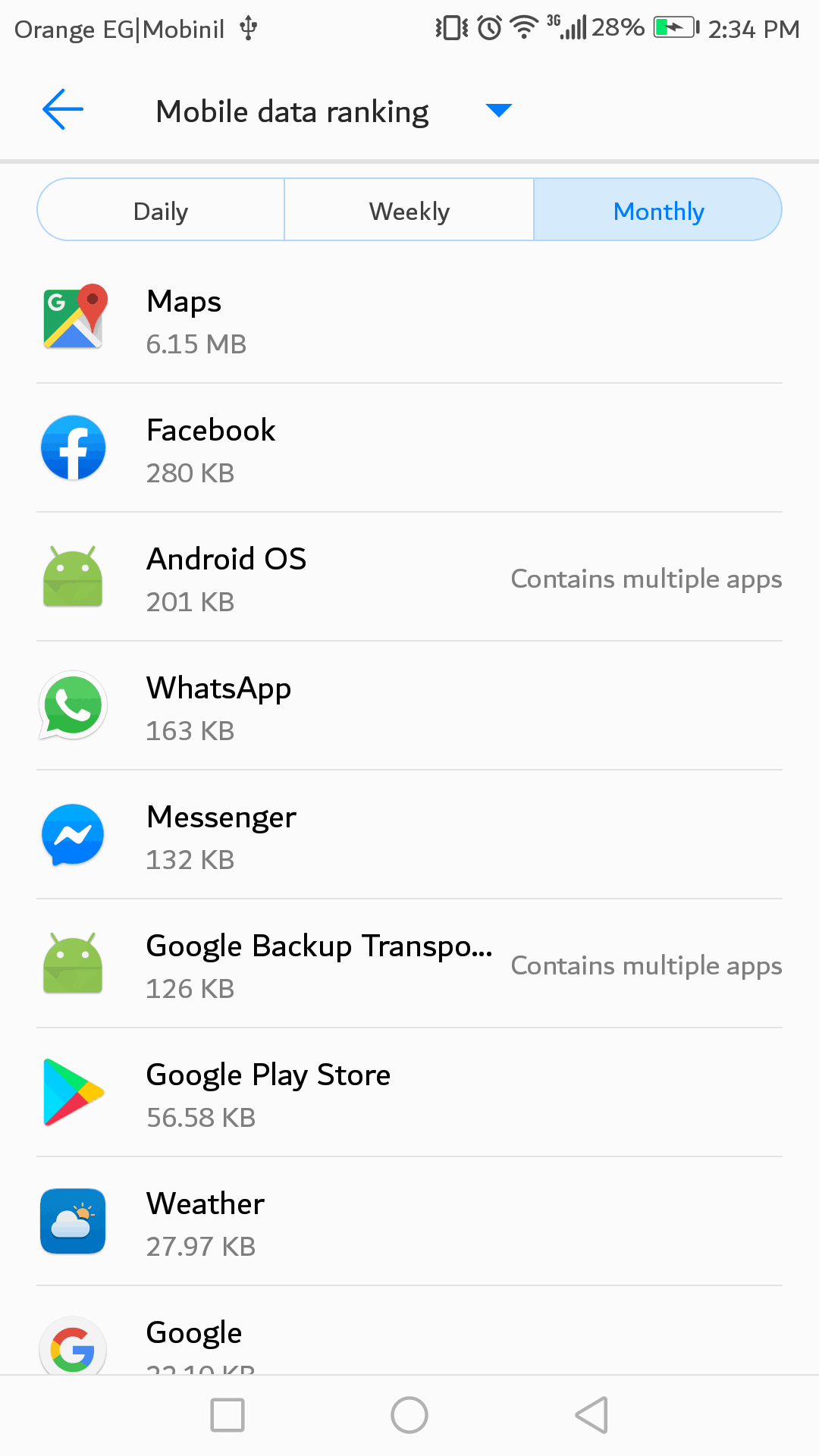The width and height of the screenshot is (819, 1456).
Task: Go back using the top-left arrow
Action: 63,110
